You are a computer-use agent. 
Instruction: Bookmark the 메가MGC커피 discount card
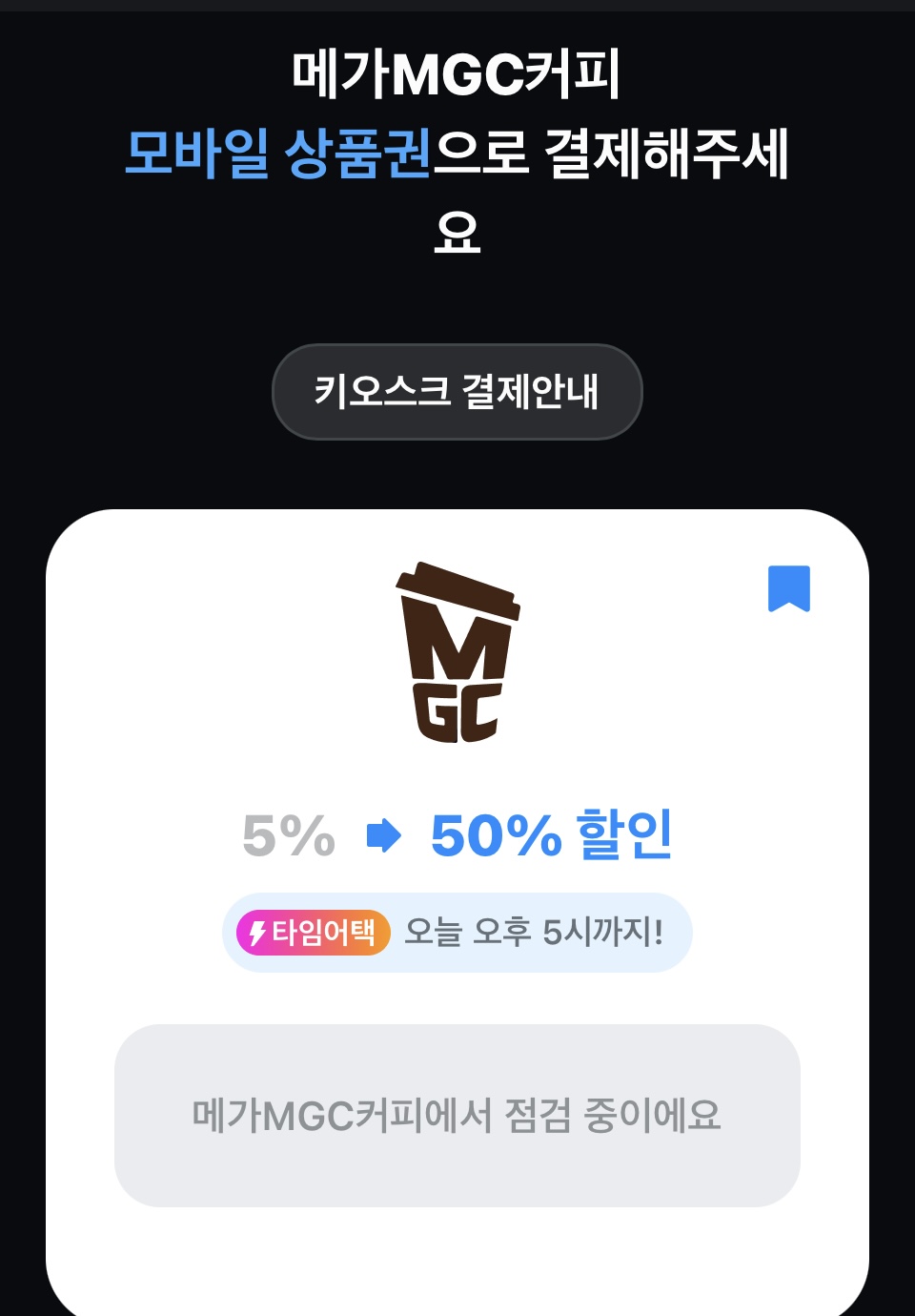click(x=789, y=588)
